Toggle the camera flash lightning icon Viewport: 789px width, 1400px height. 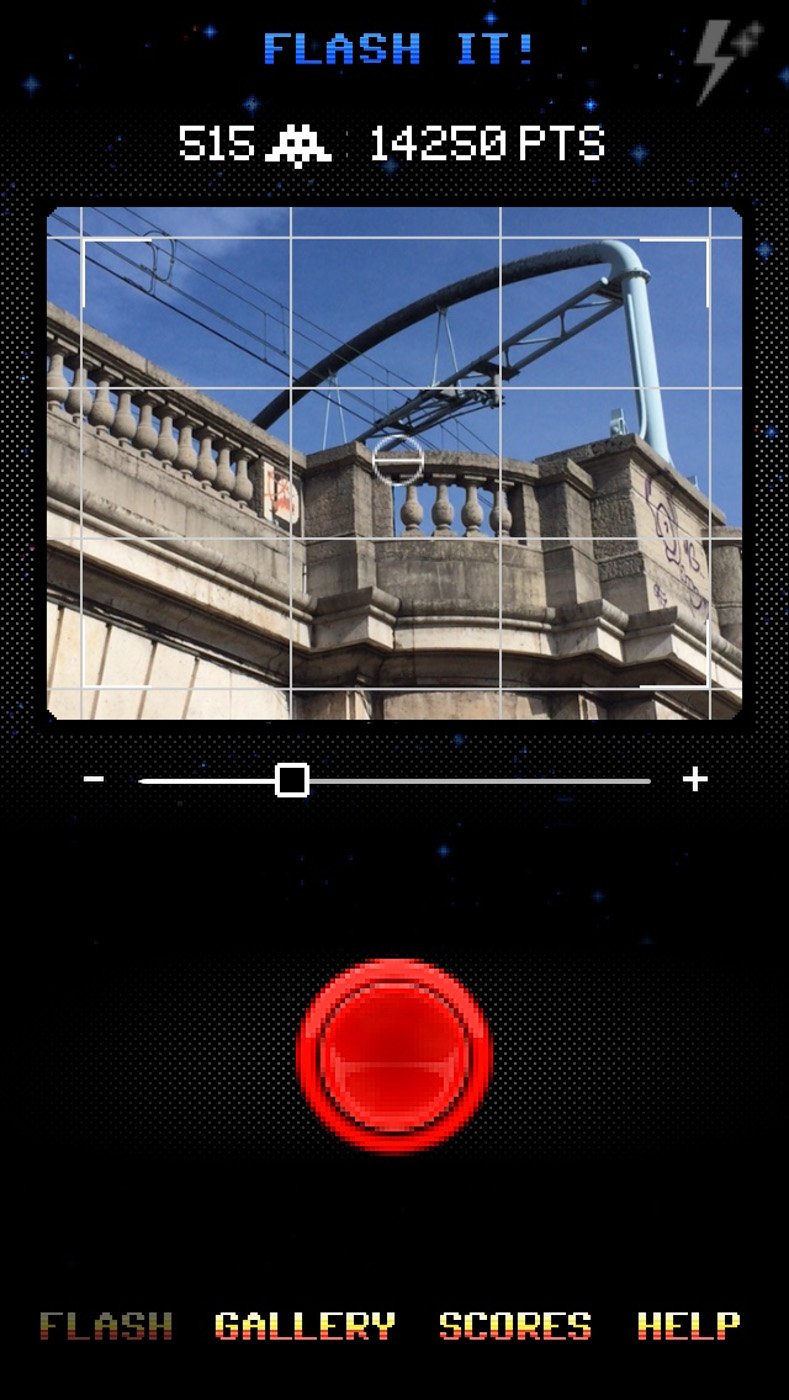[729, 61]
